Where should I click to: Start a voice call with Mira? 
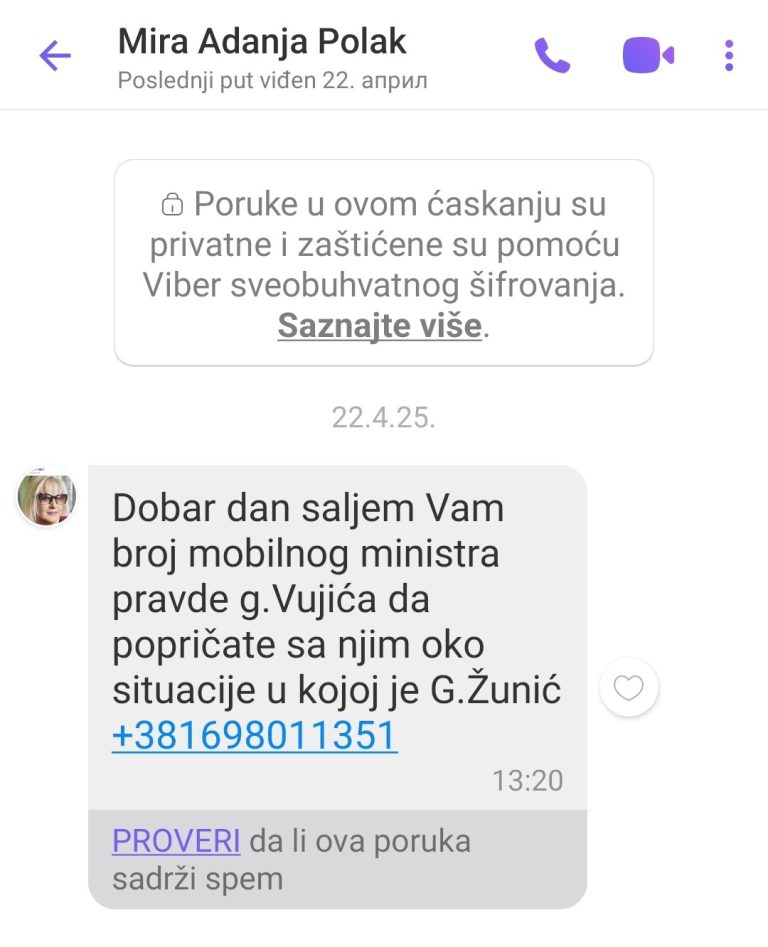[x=552, y=56]
